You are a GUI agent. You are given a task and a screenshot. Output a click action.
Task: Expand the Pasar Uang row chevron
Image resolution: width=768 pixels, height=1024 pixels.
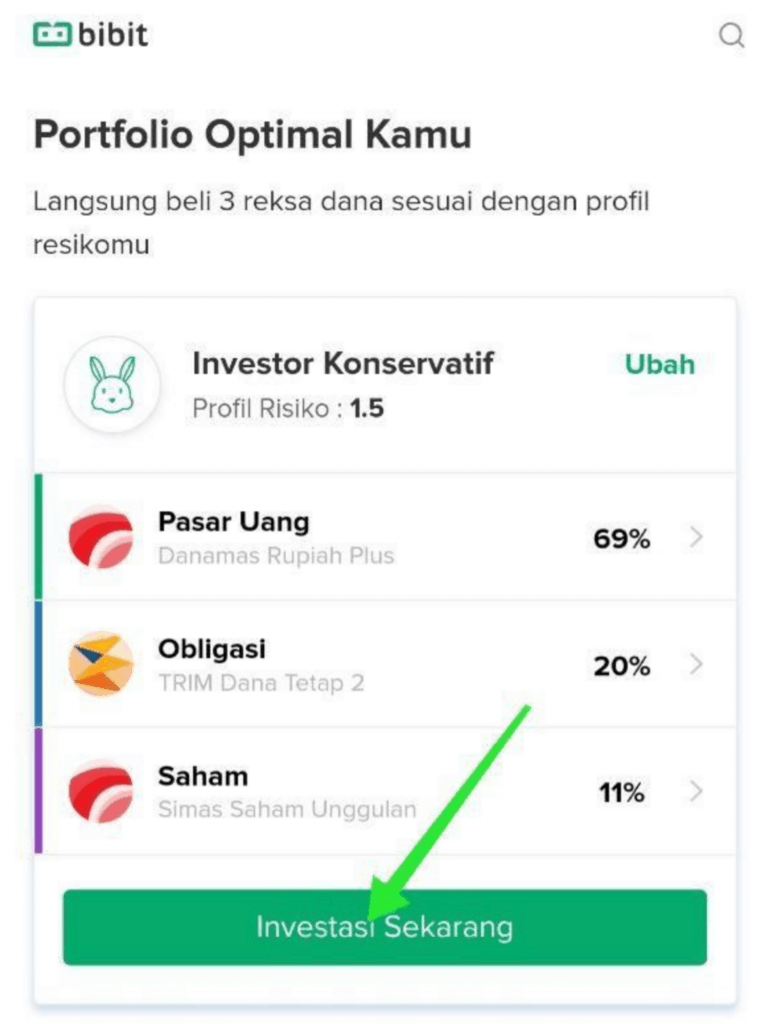(697, 537)
